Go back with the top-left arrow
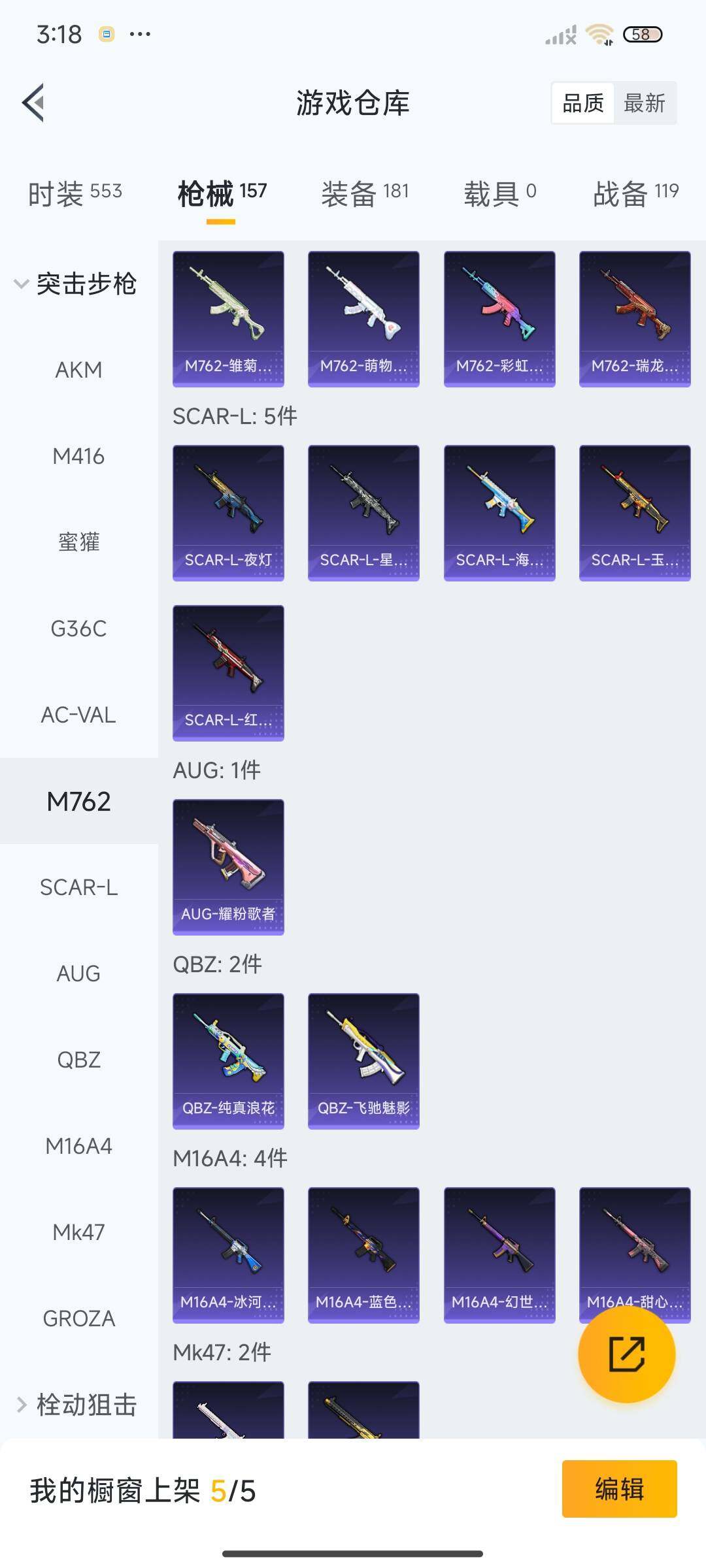Screen dimensions: 706x1568 click(x=34, y=103)
